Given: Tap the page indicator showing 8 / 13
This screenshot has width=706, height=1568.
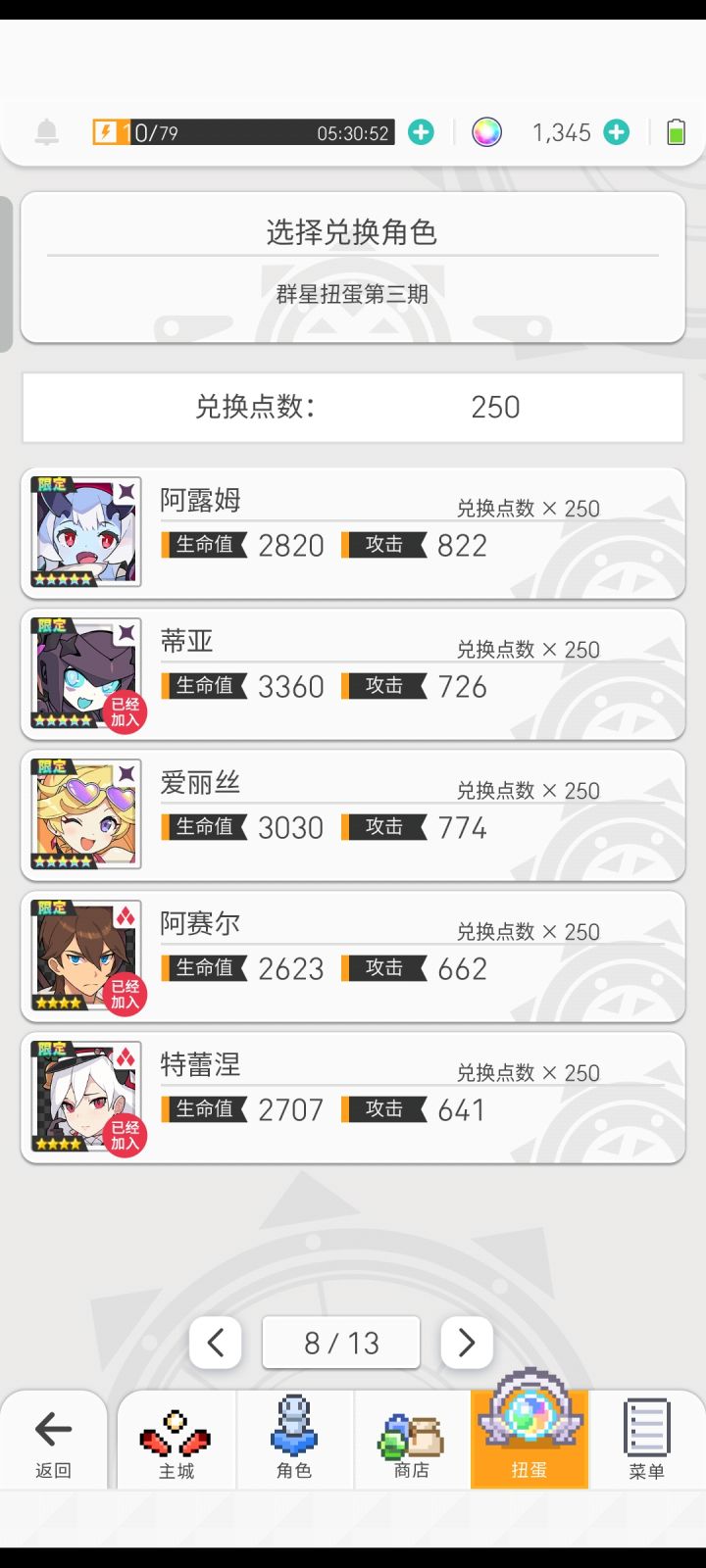Looking at the screenshot, I should [x=341, y=1343].
